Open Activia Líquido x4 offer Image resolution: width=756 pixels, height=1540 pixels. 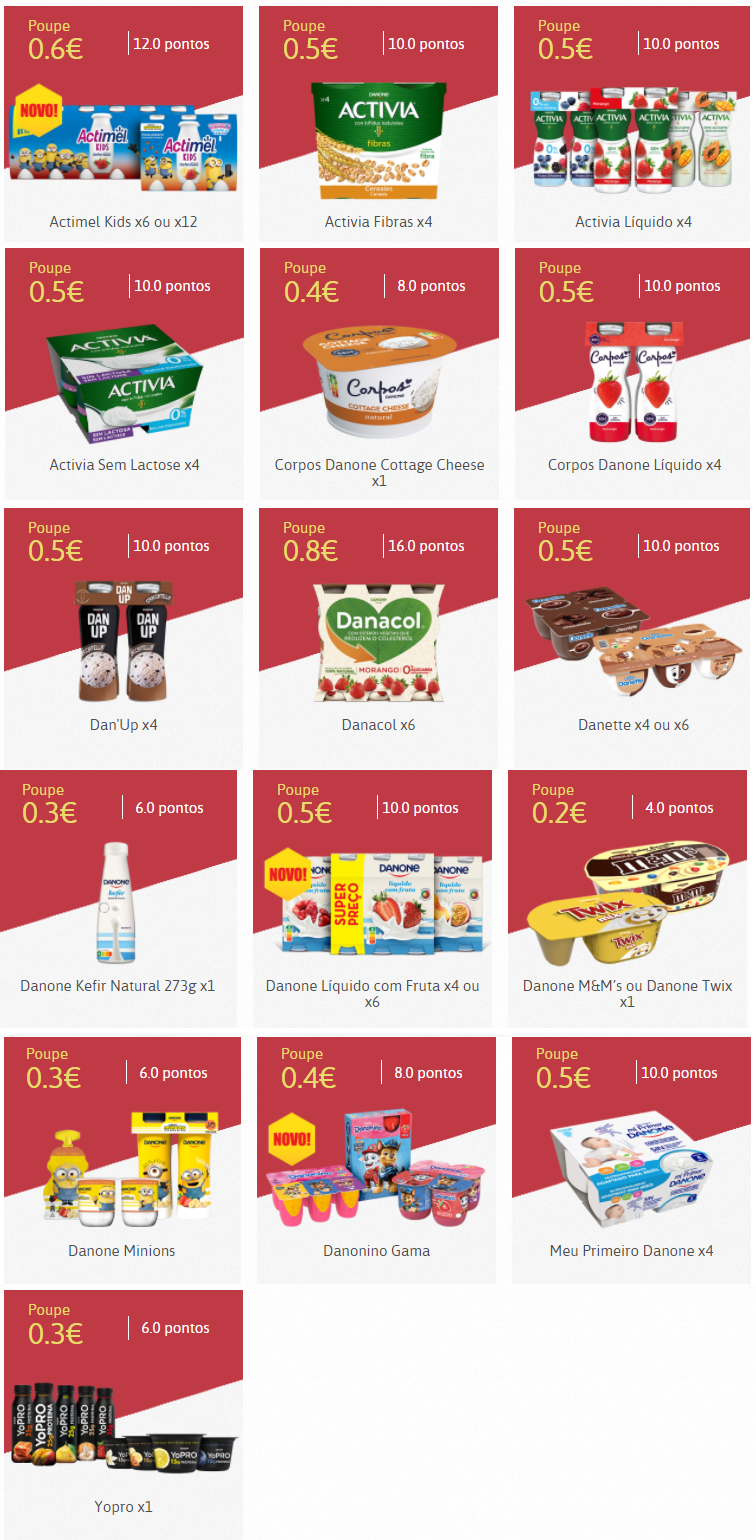pos(633,140)
